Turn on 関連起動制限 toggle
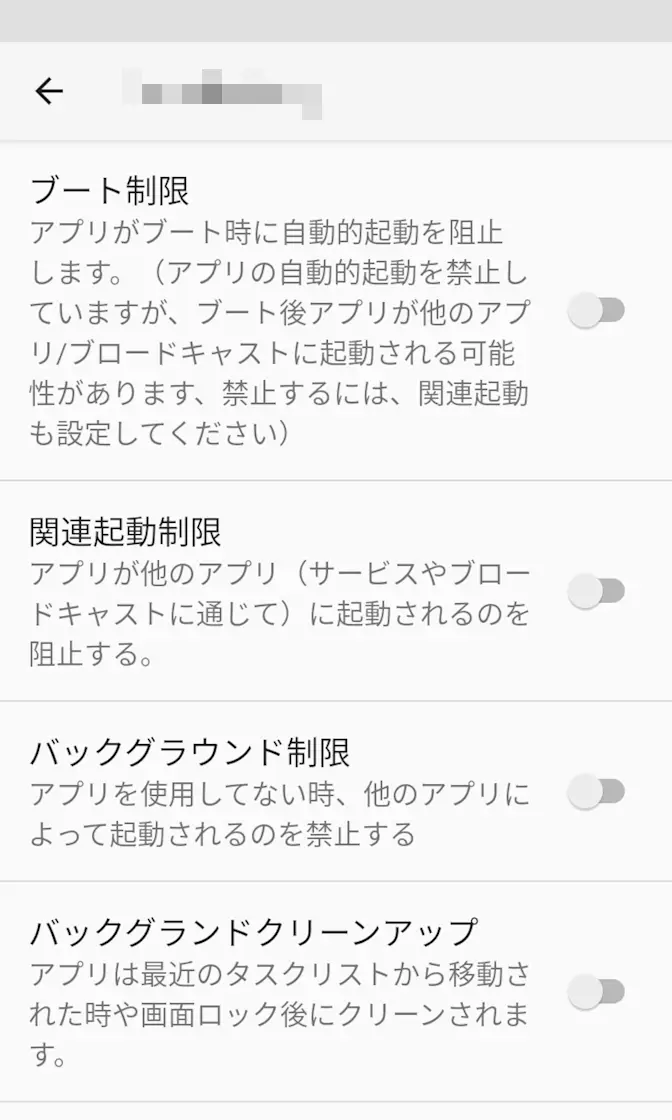The image size is (672, 1120). [x=597, y=592]
